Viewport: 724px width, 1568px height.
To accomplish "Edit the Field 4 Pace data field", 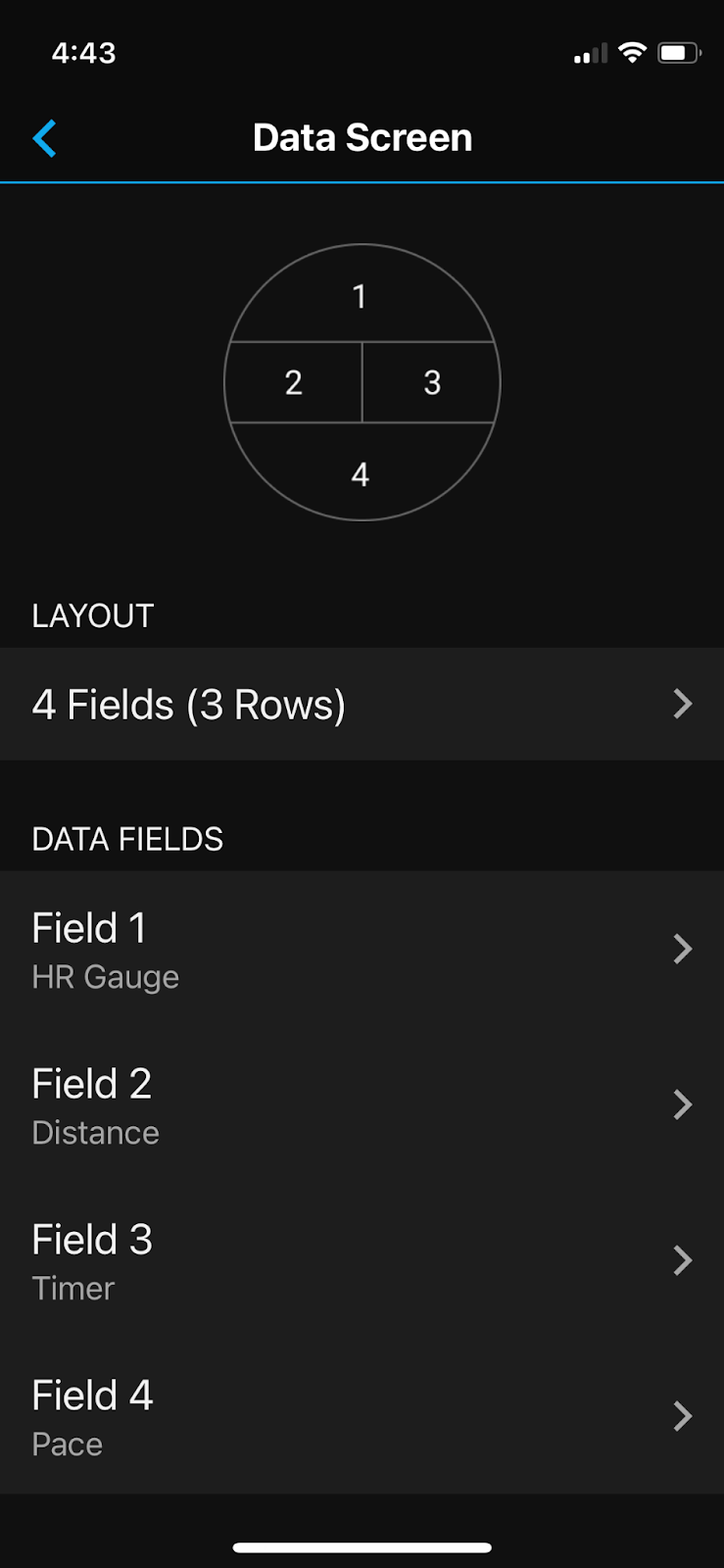I will point(362,1416).
